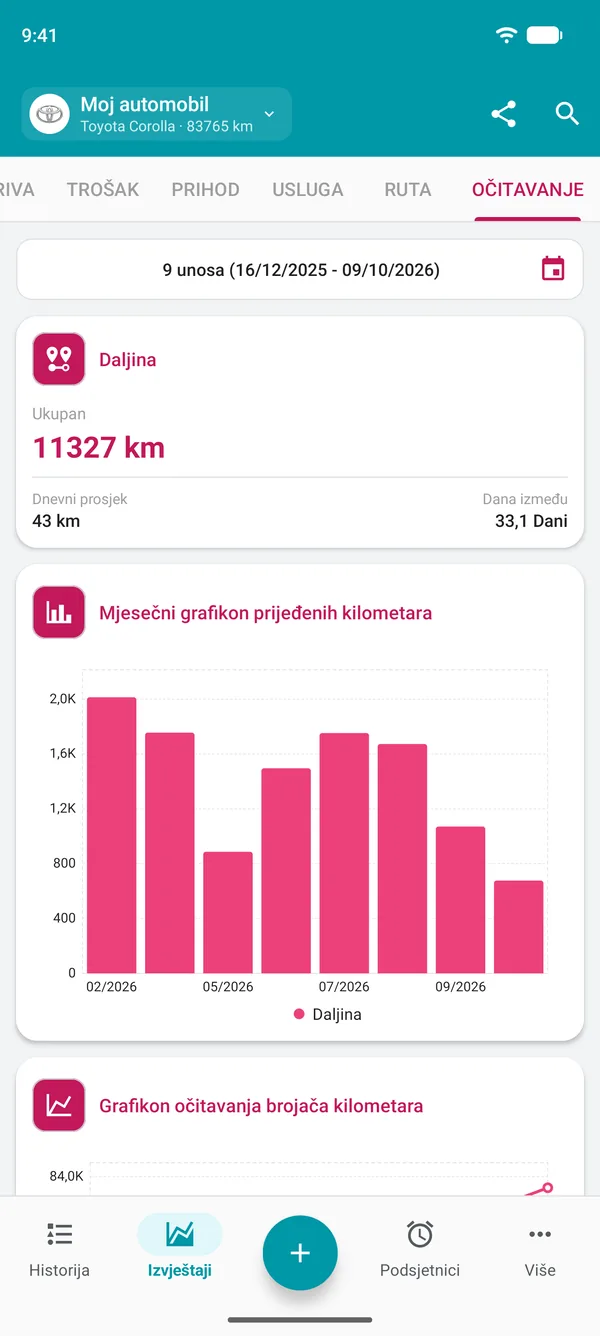Switch to the TROŠAK tab
Screen dimensions: 600x1336
point(103,189)
